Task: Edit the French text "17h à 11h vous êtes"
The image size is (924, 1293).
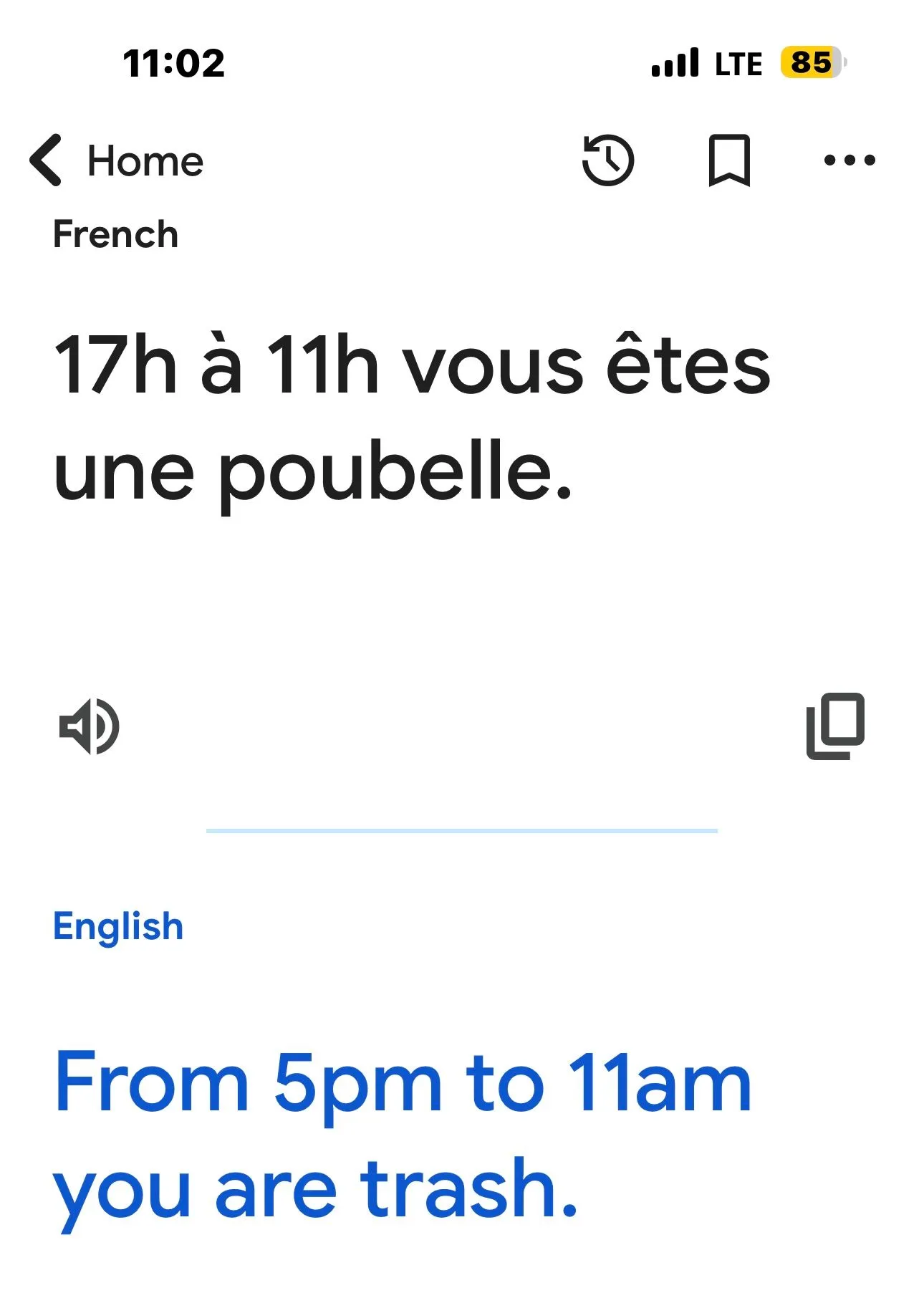Action: coord(412,365)
